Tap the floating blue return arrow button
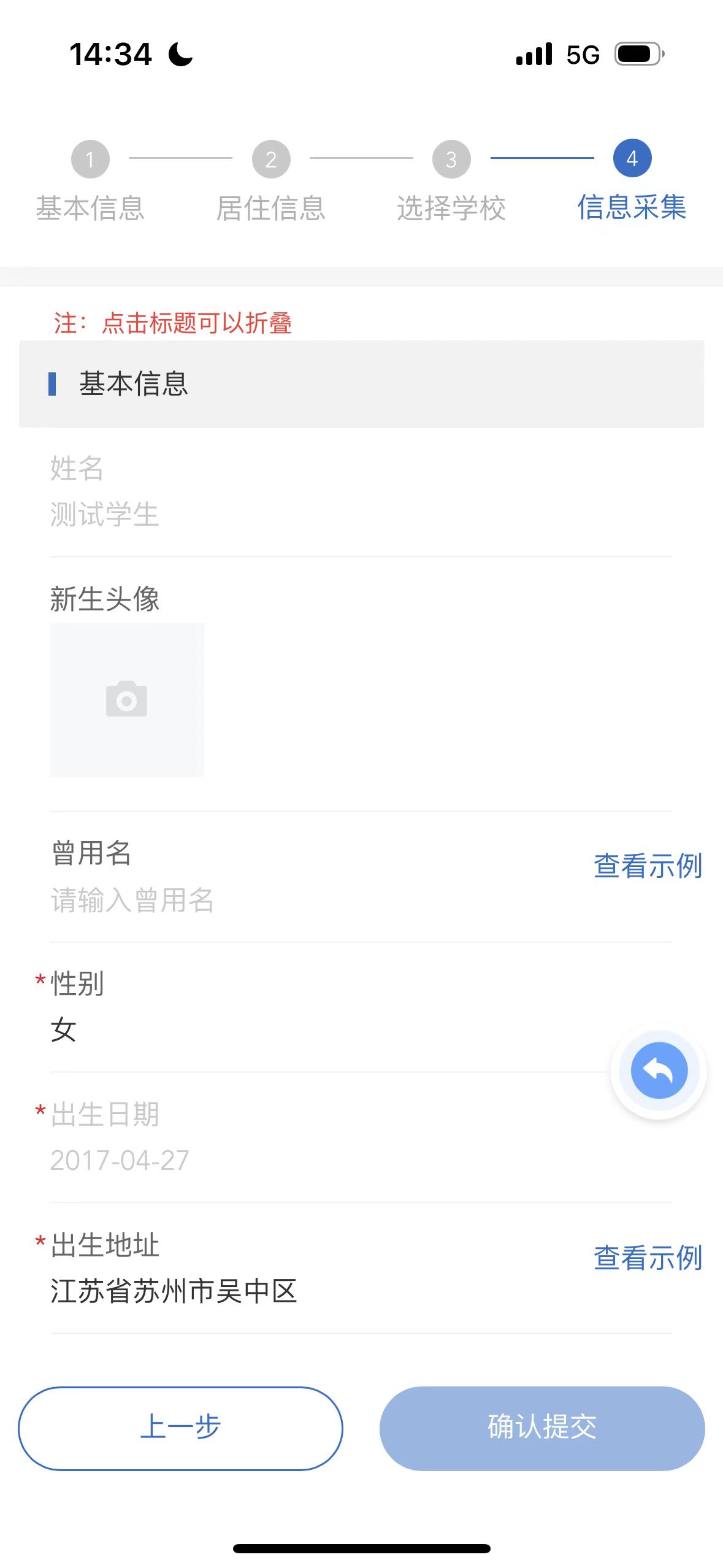This screenshot has width=723, height=1568. [659, 1071]
